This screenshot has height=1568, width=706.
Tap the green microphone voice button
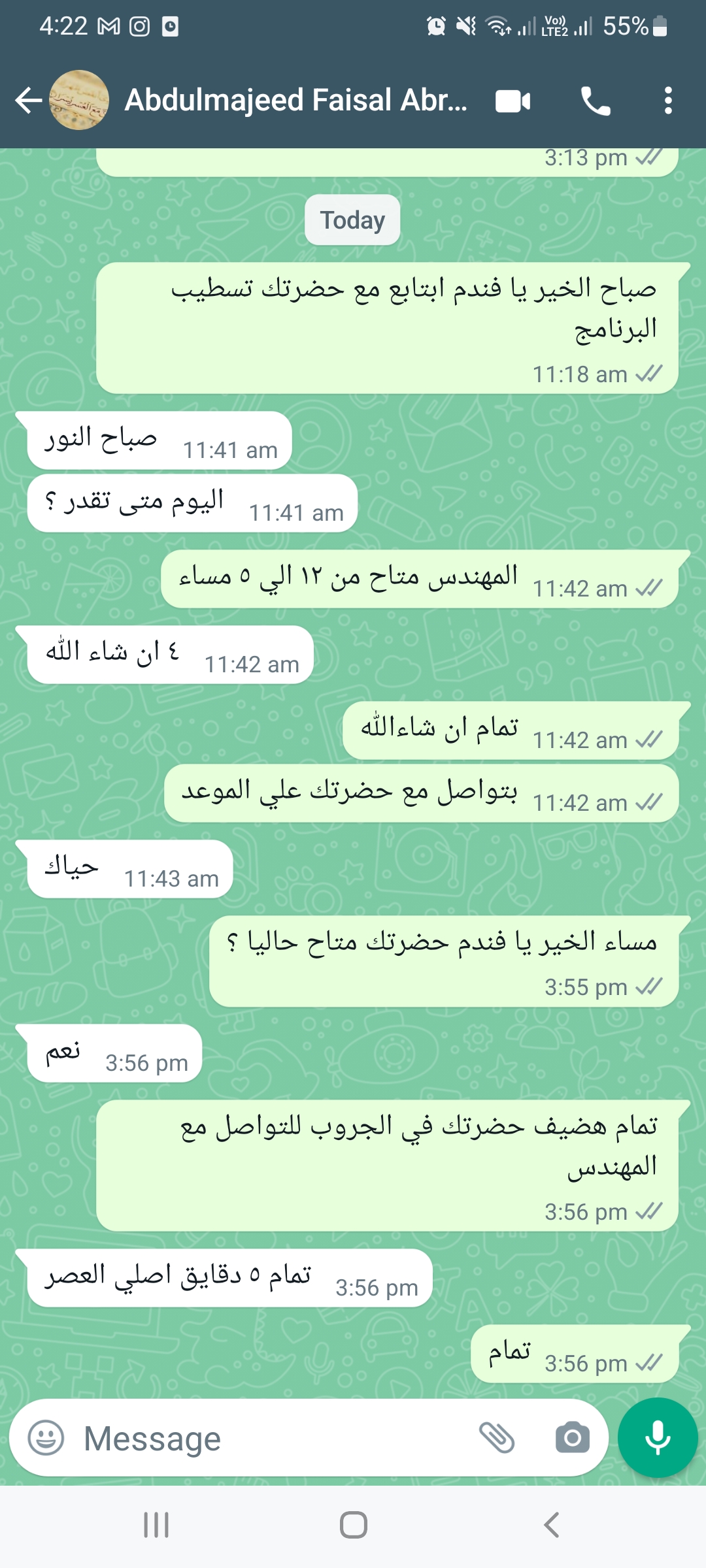coord(658,1437)
